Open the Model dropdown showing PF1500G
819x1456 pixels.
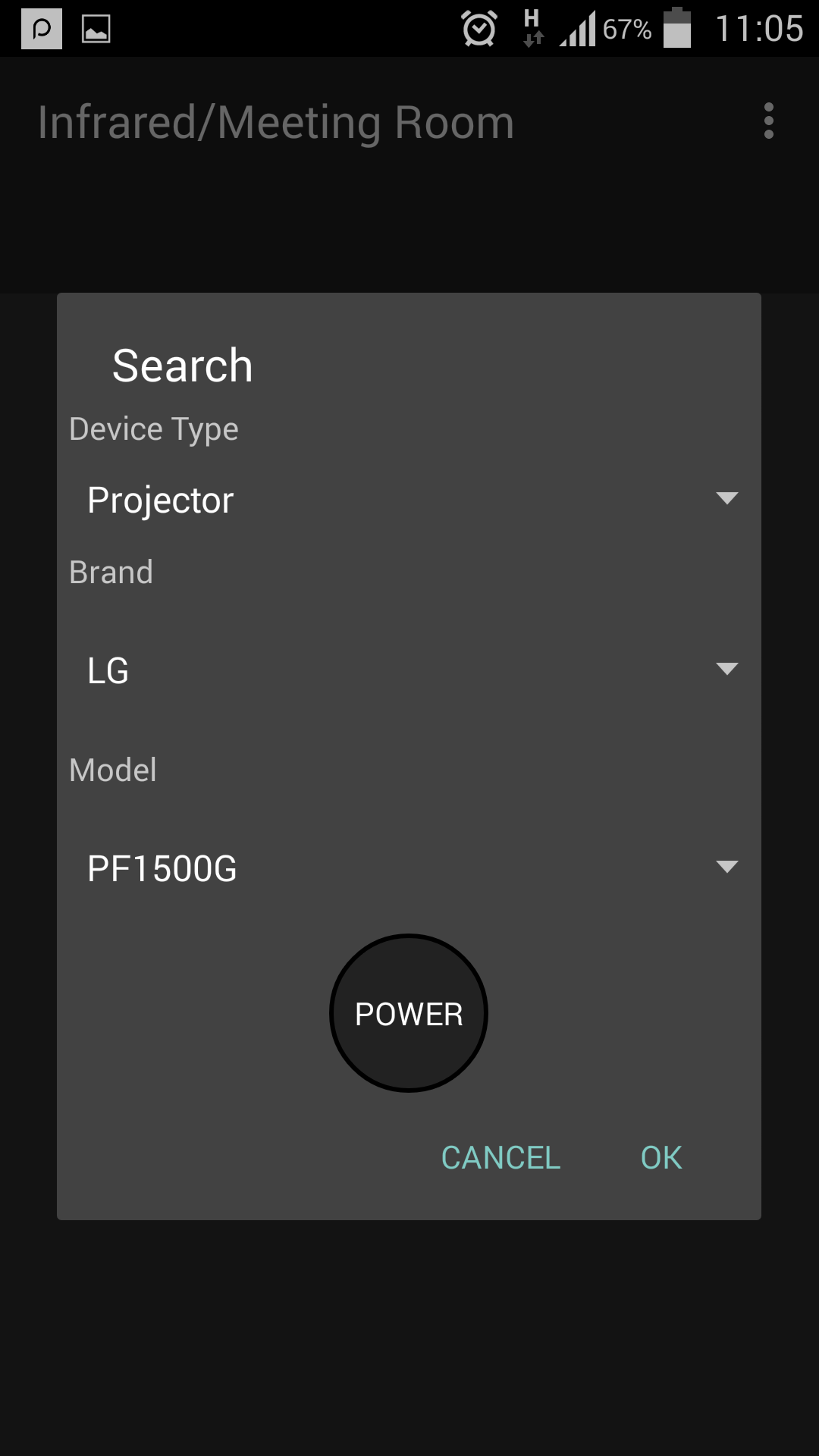tap(409, 868)
